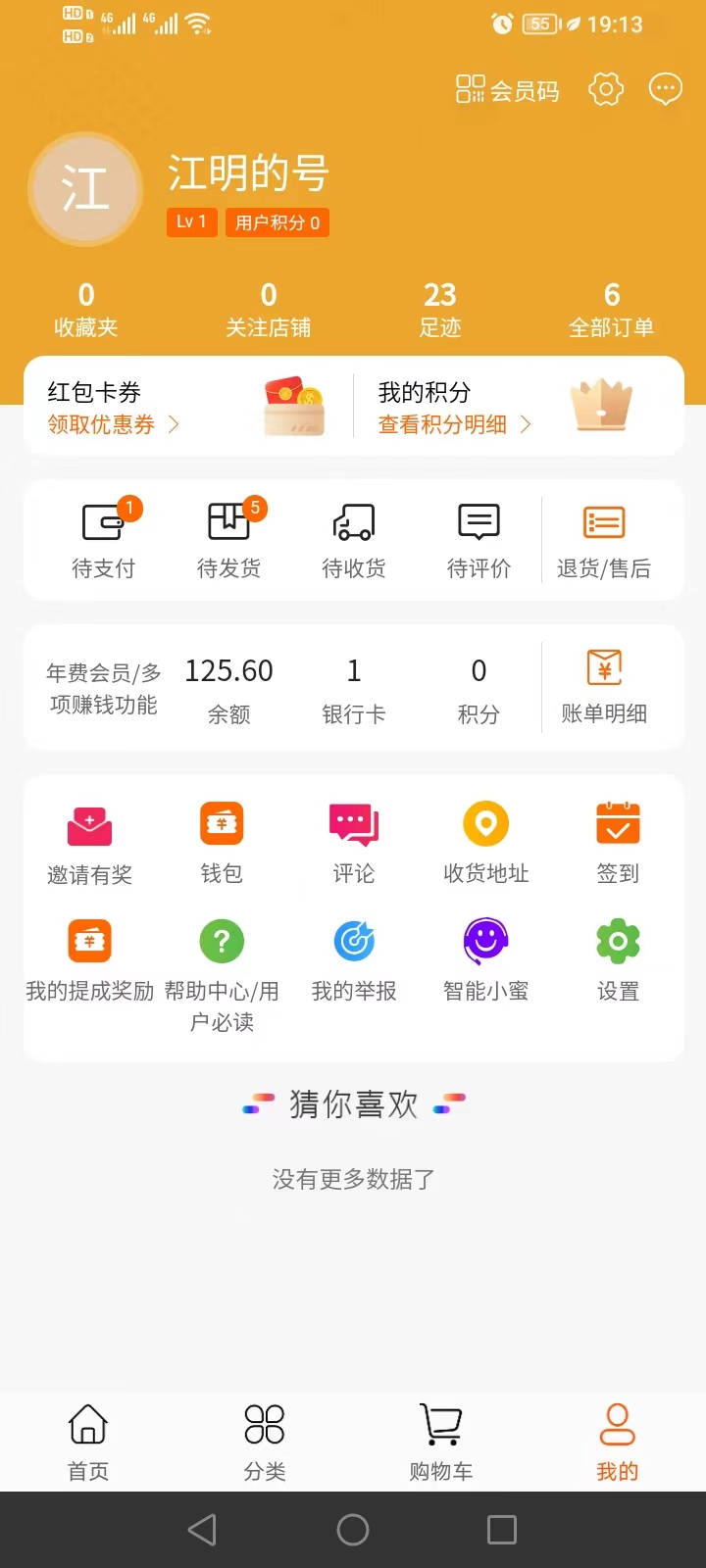Image resolution: width=706 pixels, height=1568 pixels.
Task: Open the more options ellipsis menu
Action: tap(666, 89)
